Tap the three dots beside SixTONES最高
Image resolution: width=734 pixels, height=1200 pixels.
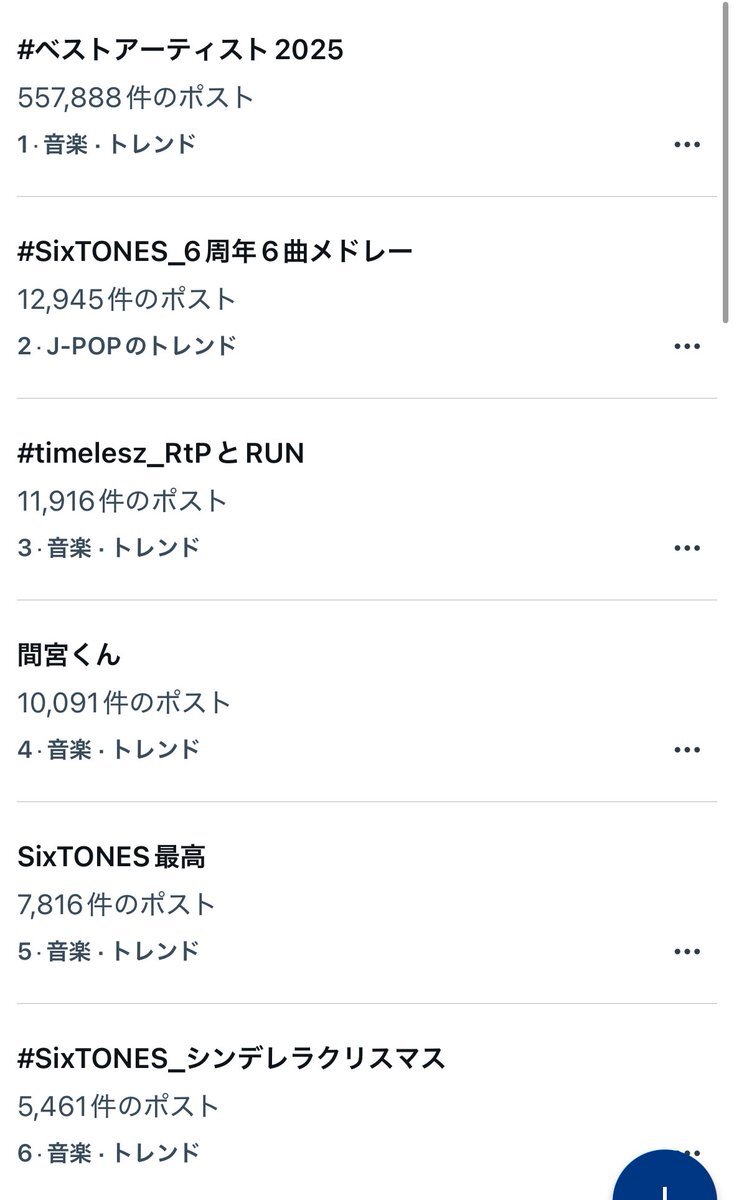tap(687, 952)
